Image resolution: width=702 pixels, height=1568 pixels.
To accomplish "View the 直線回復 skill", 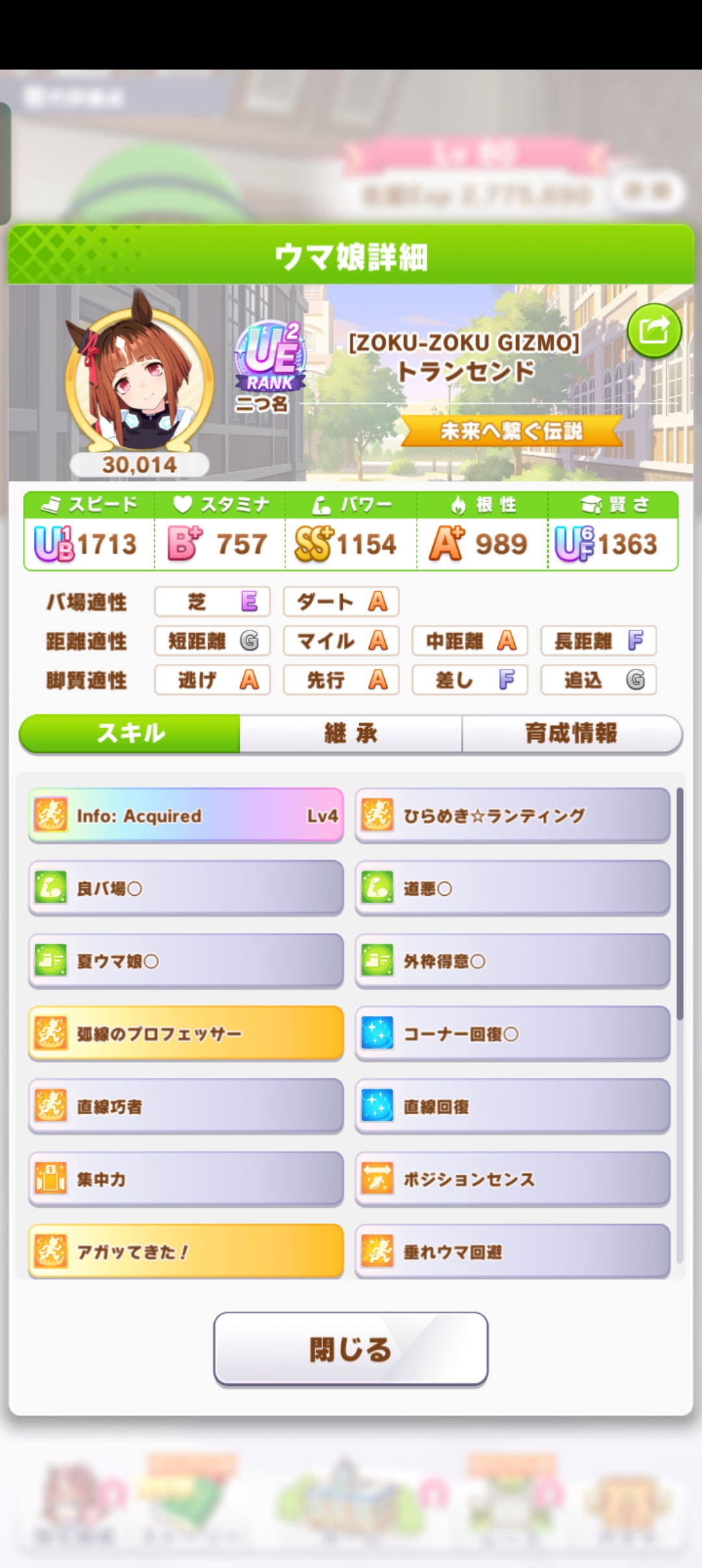I will point(512,1106).
